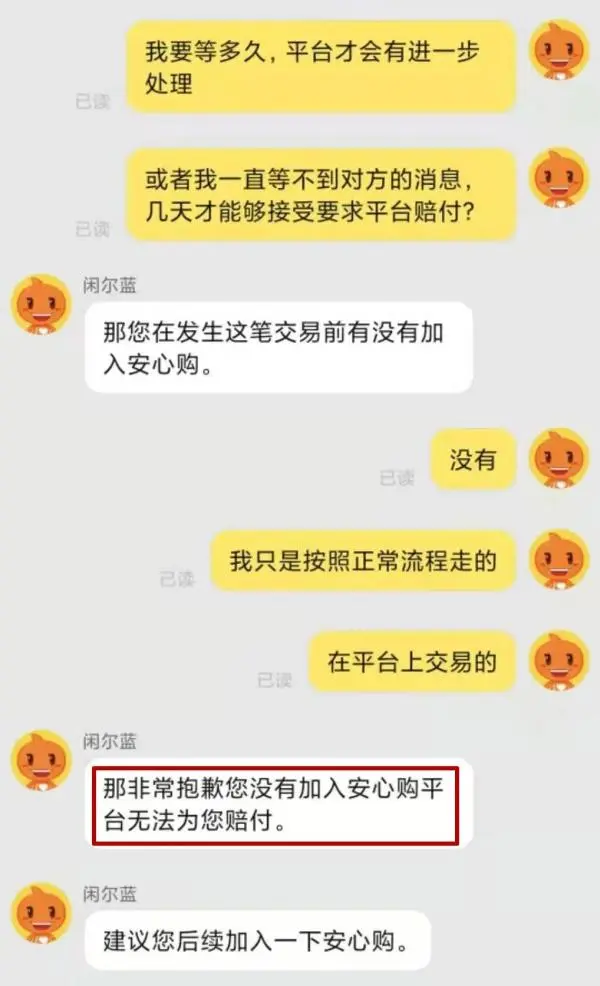Tap 闲尔蓝's avatar next to the 无法为您赔付 message
600x986 pixels.
(41, 760)
